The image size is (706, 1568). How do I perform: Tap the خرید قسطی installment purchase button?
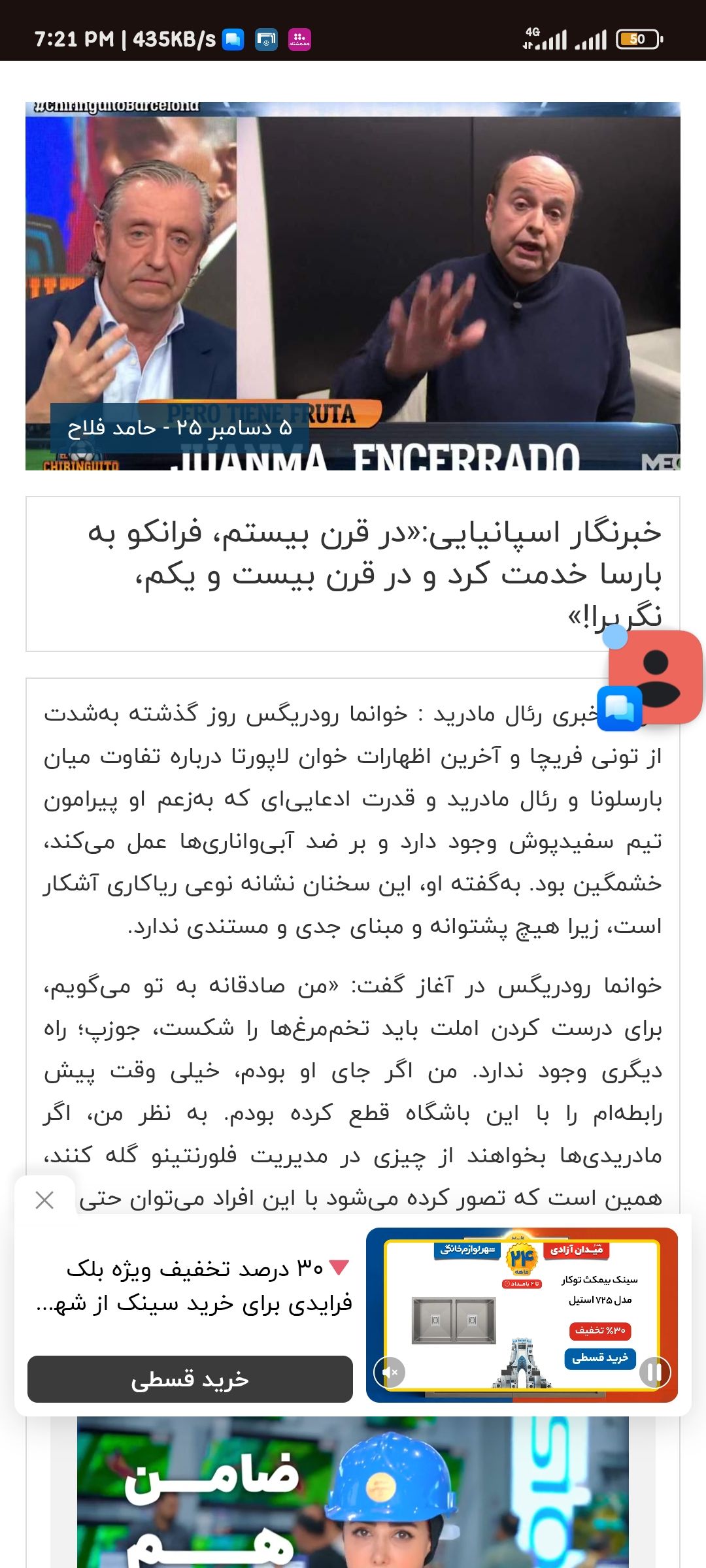click(190, 1379)
